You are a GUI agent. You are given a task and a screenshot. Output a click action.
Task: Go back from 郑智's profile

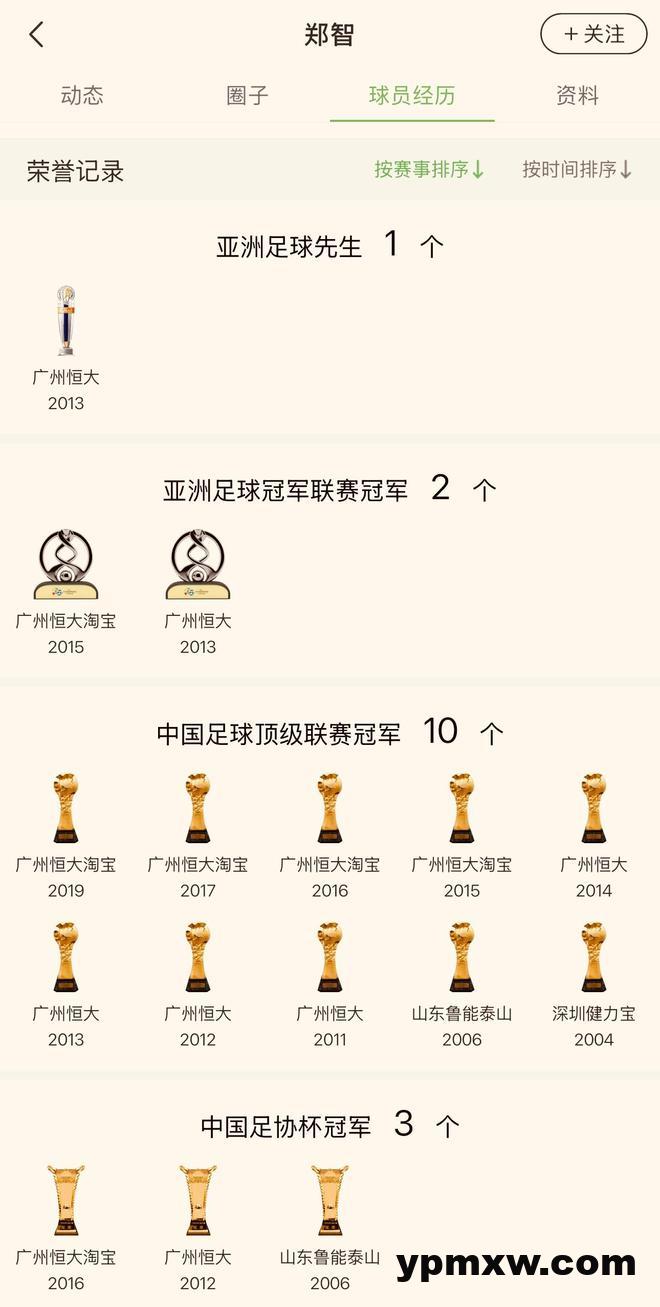click(37, 35)
